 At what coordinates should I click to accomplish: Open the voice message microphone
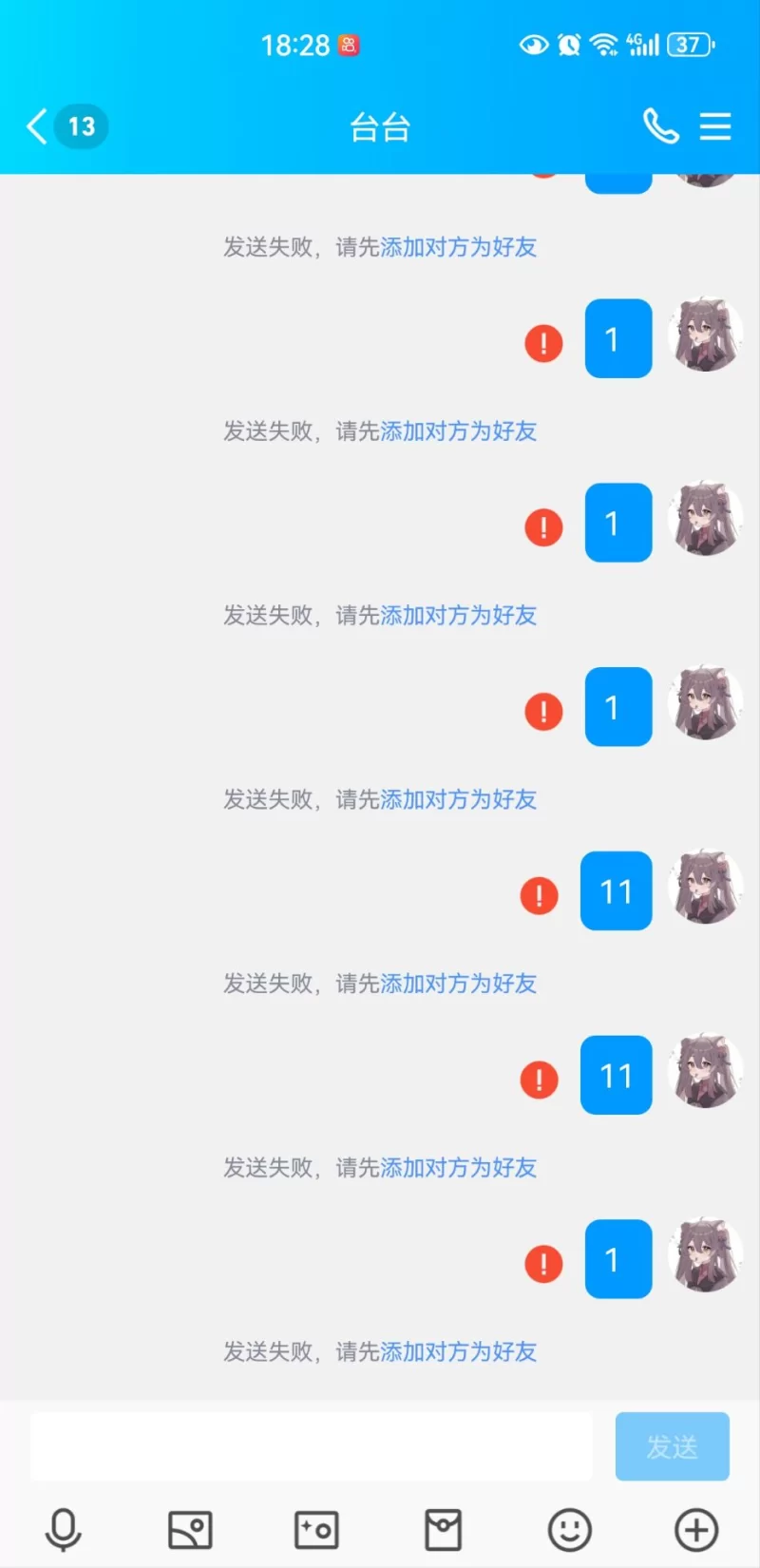coord(64,1529)
